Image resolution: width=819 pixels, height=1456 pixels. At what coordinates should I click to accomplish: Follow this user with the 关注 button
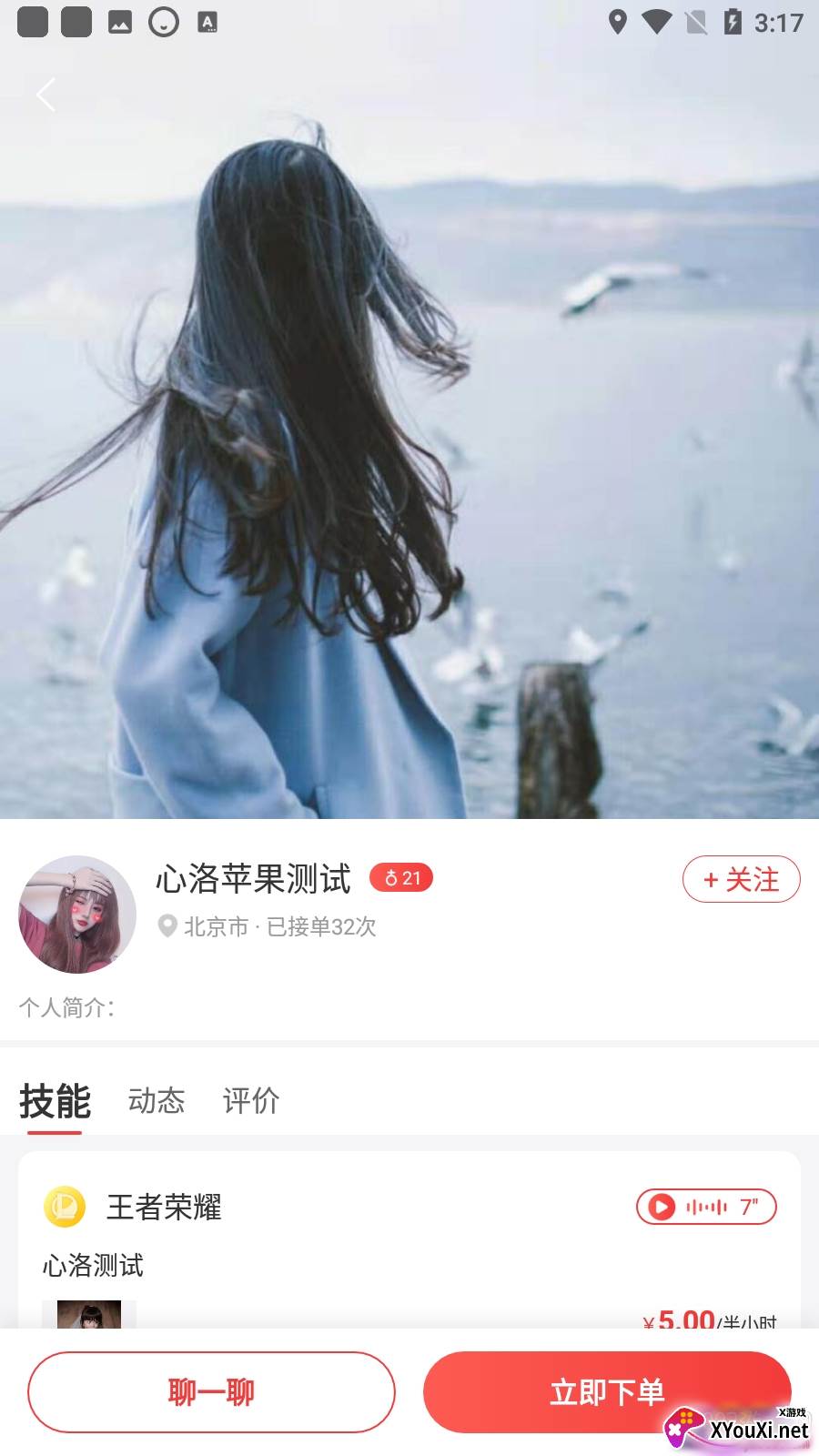(741, 879)
